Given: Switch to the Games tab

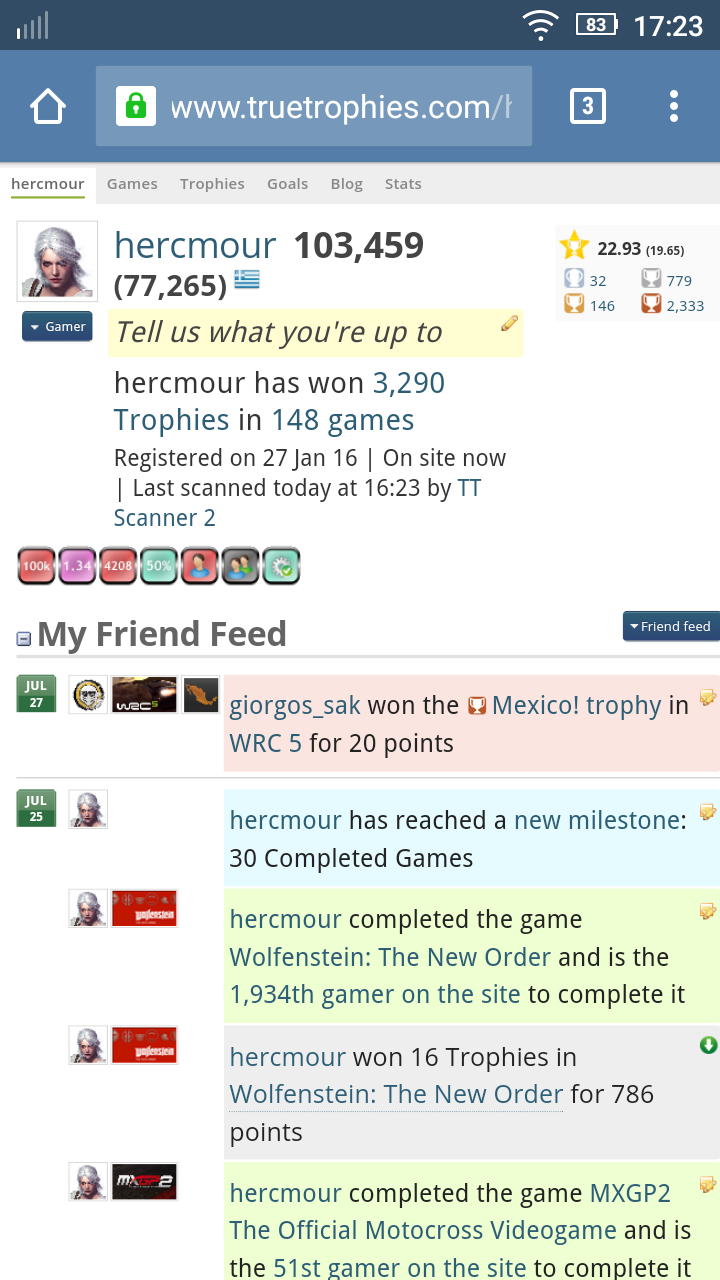Looking at the screenshot, I should pos(132,184).
